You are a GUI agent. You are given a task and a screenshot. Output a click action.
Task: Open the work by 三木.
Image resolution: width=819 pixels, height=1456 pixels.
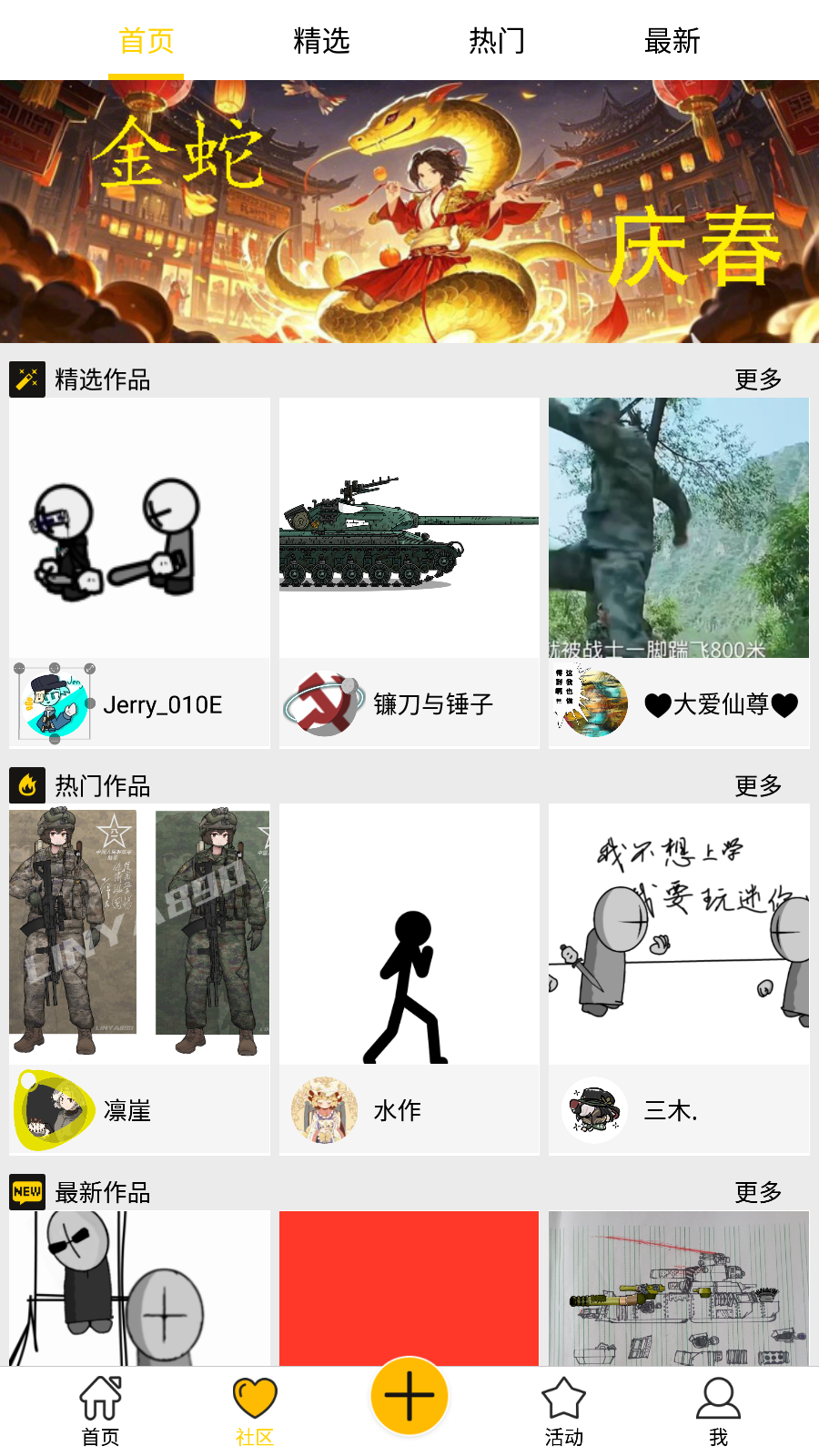pyautogui.click(x=679, y=933)
